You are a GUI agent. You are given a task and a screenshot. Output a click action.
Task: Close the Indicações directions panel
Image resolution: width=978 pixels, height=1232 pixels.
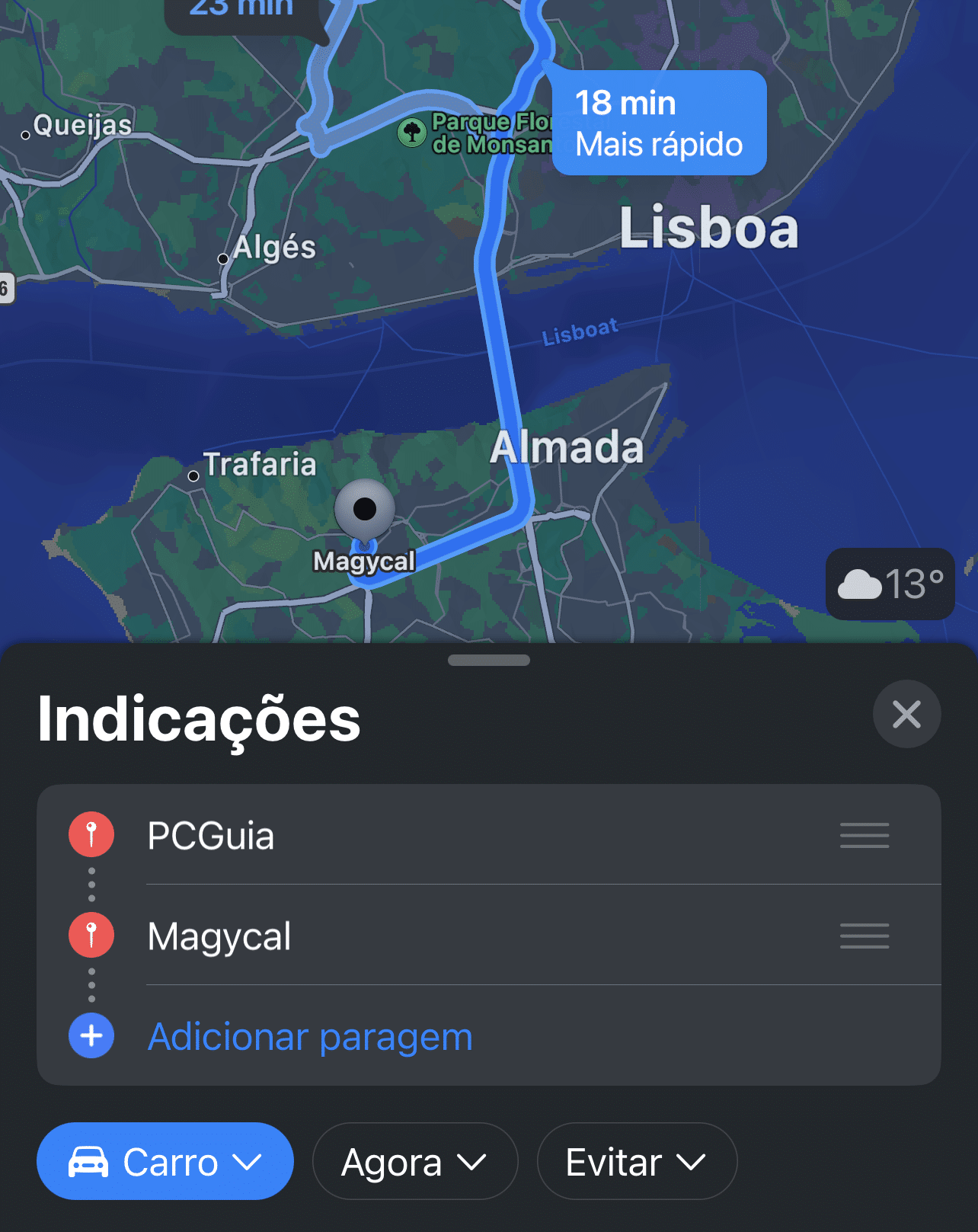coord(906,714)
